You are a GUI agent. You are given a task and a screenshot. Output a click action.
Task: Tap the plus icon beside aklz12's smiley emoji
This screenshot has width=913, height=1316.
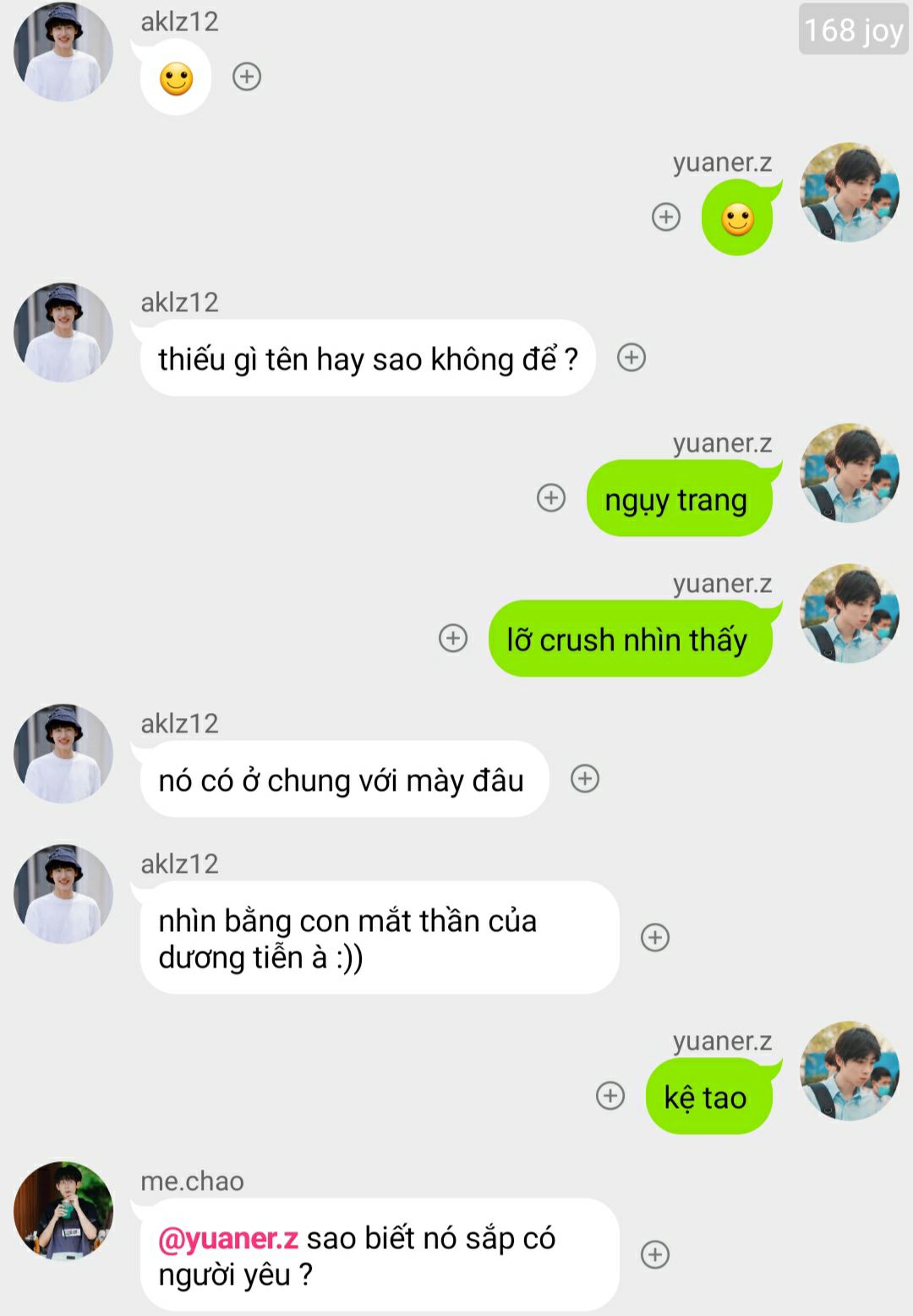point(247,77)
